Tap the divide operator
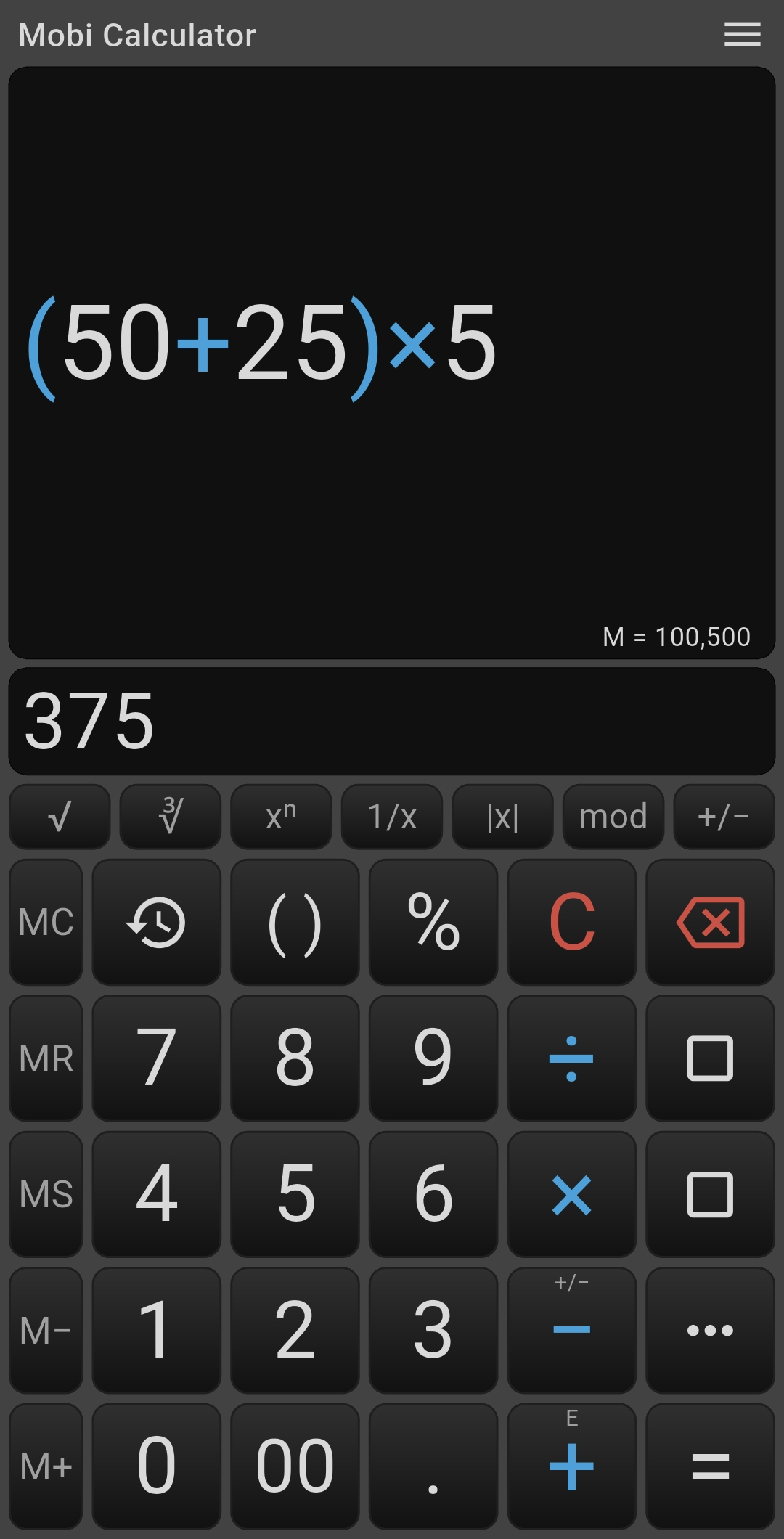This screenshot has height=1539, width=784. (x=571, y=1058)
